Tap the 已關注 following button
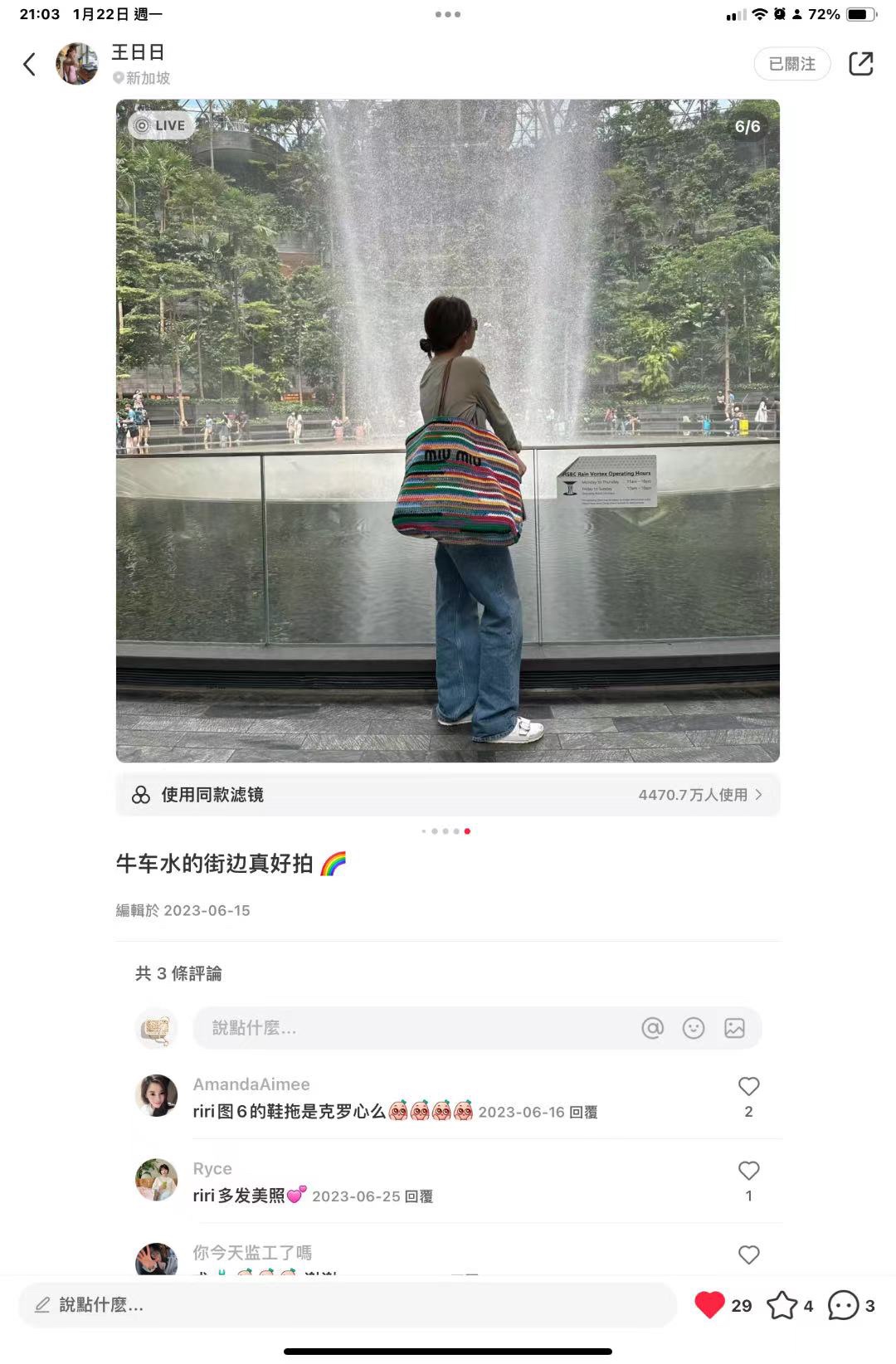 click(x=791, y=64)
